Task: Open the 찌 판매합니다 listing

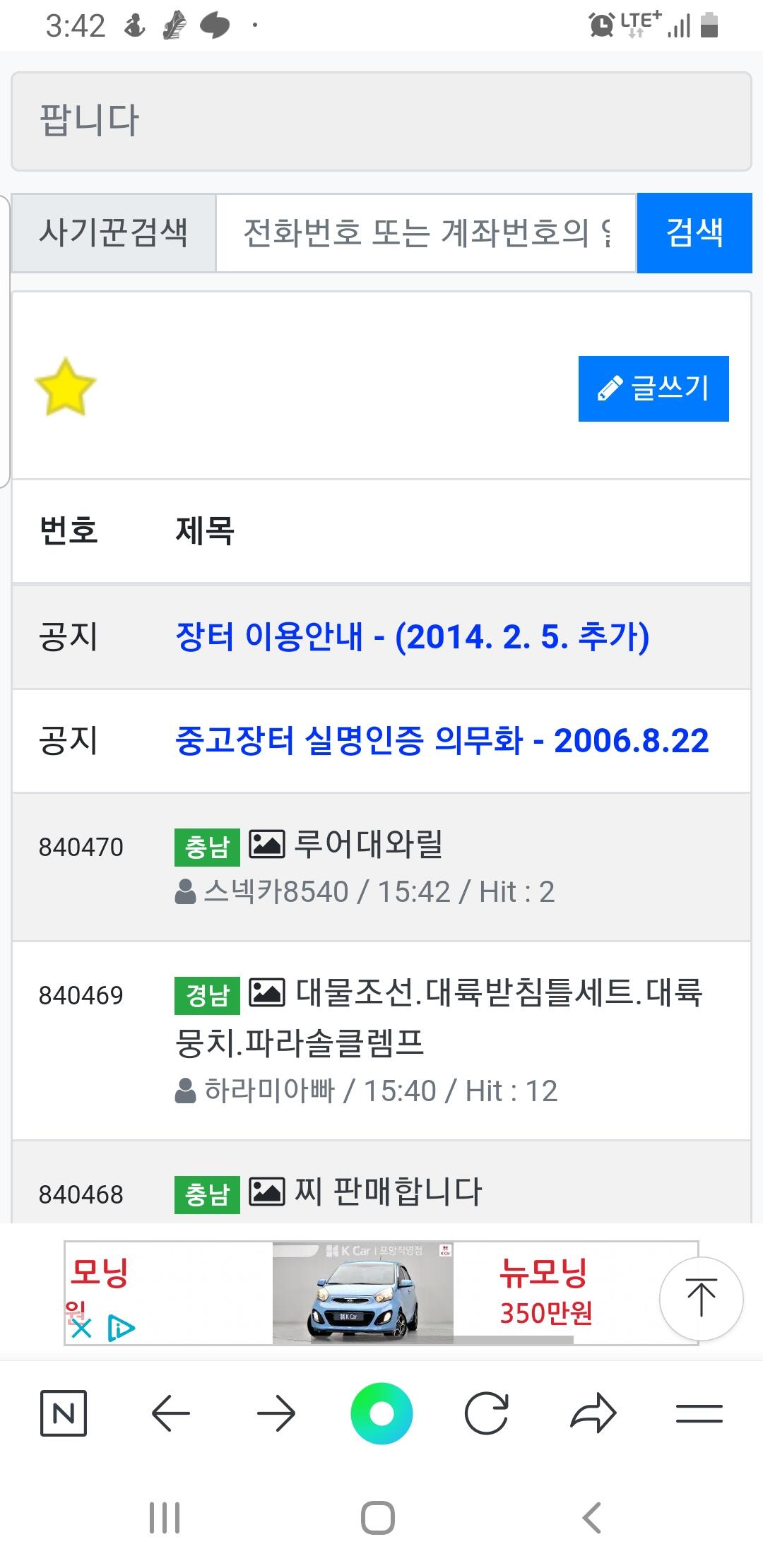Action: pyautogui.click(x=388, y=1191)
